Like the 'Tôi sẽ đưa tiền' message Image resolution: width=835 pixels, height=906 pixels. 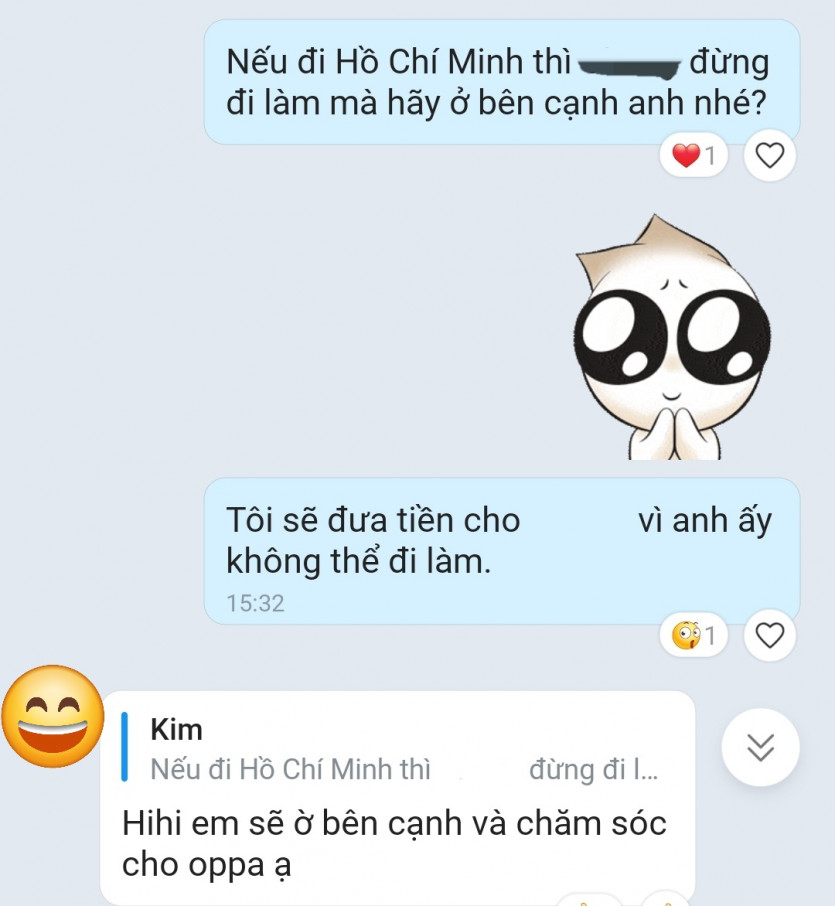point(769,635)
